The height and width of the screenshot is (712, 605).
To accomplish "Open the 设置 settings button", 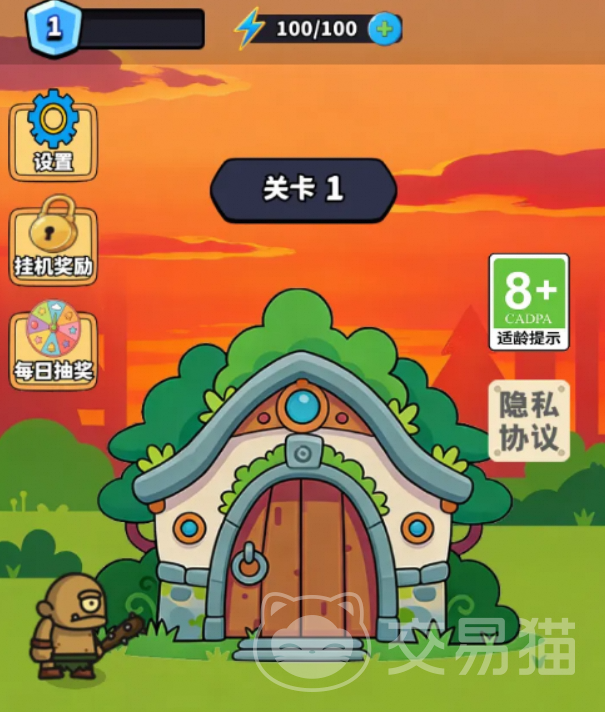I will pos(53,138).
